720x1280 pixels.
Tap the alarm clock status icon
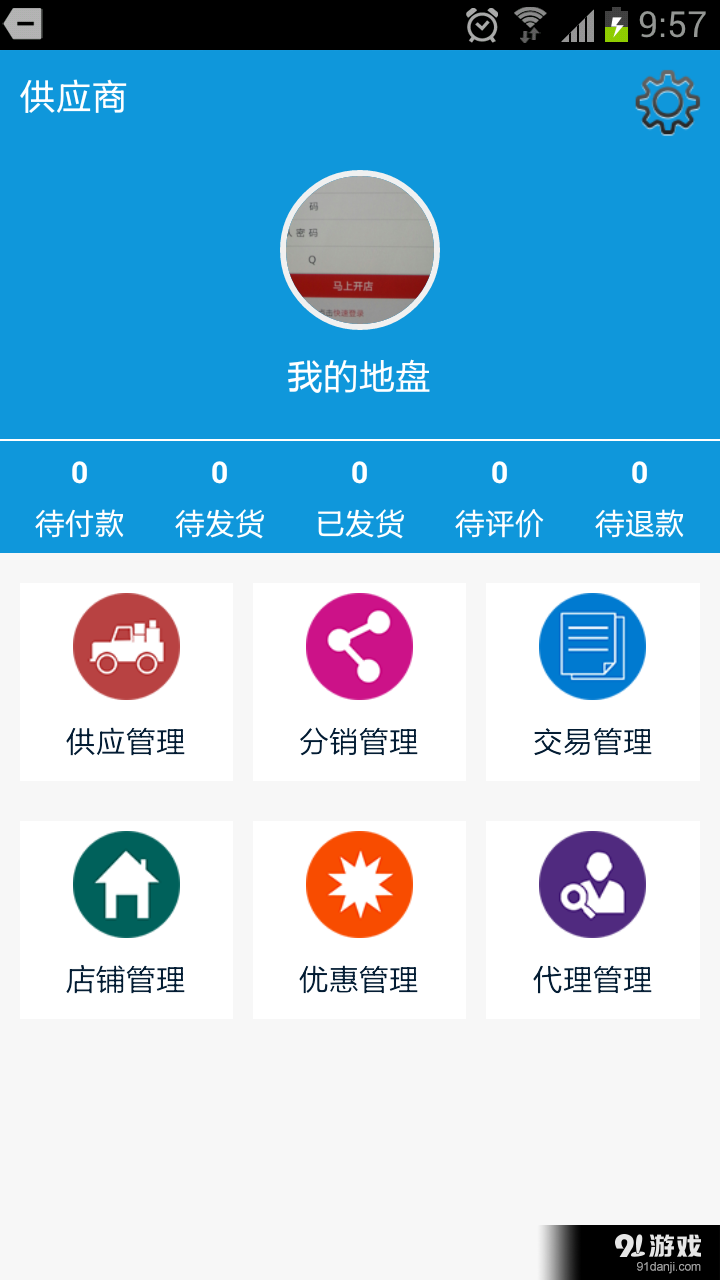pos(481,23)
